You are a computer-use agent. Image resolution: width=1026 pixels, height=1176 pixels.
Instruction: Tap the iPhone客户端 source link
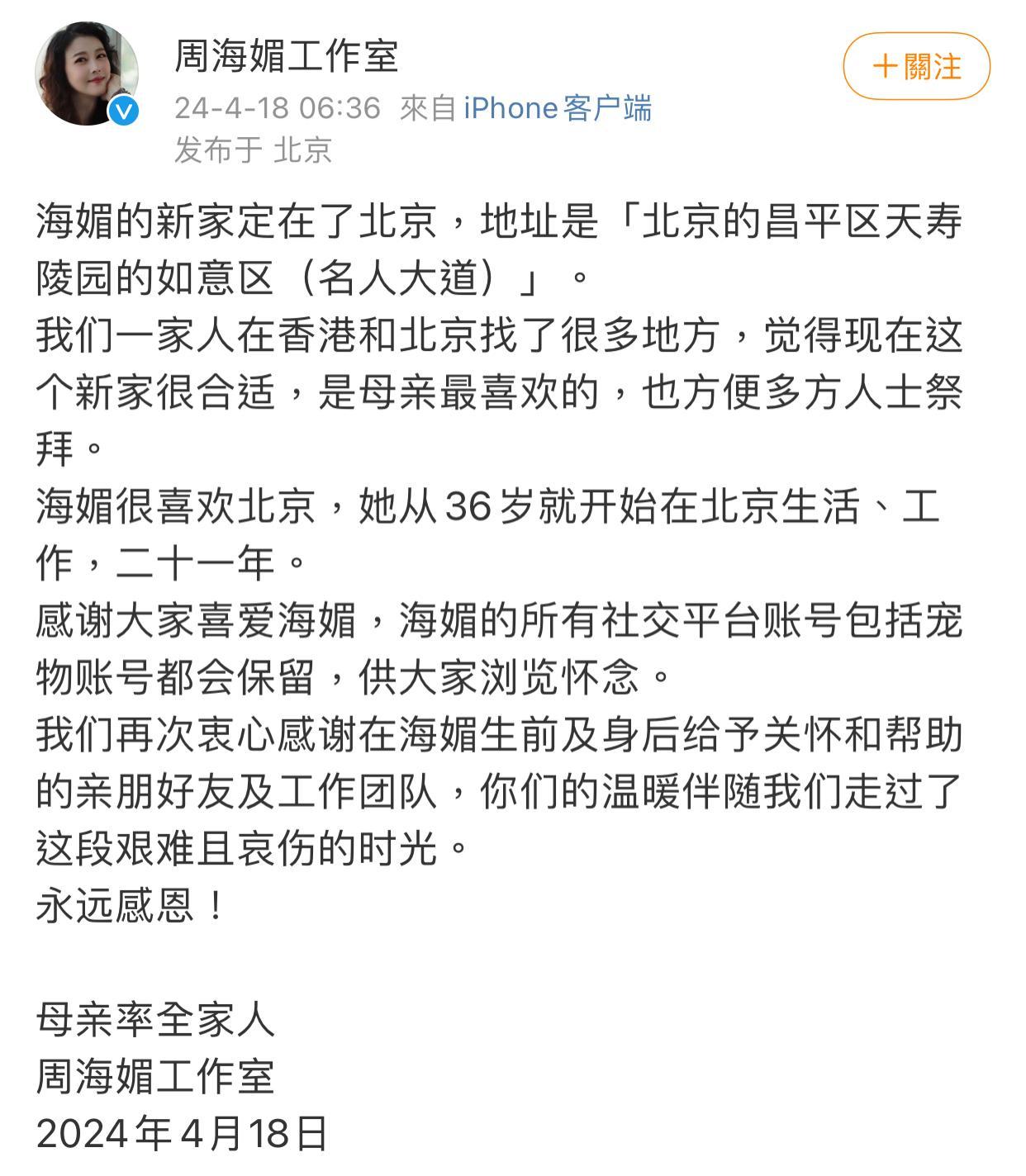point(558,108)
